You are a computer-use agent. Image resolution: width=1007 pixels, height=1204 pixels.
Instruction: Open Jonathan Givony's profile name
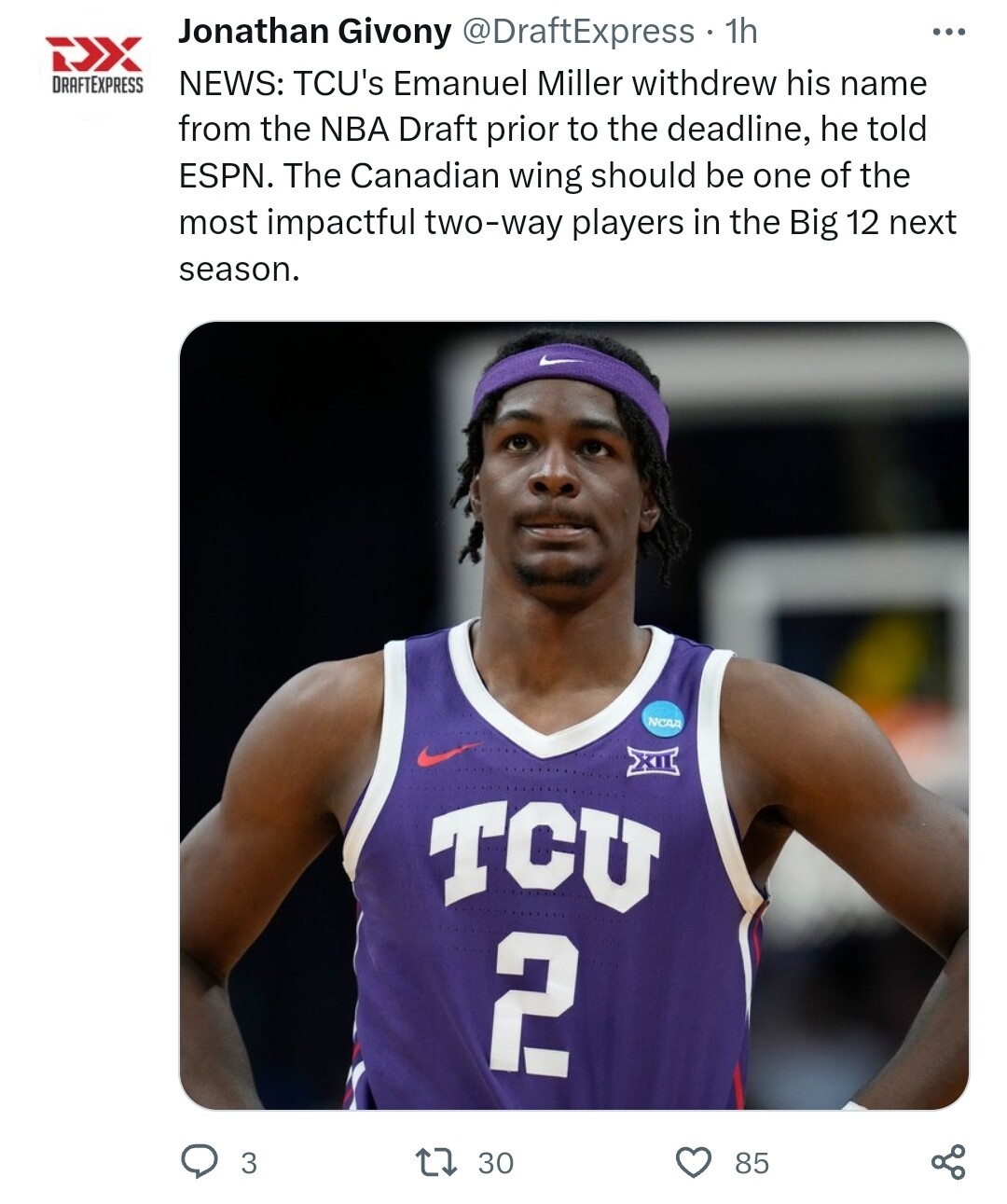click(314, 32)
